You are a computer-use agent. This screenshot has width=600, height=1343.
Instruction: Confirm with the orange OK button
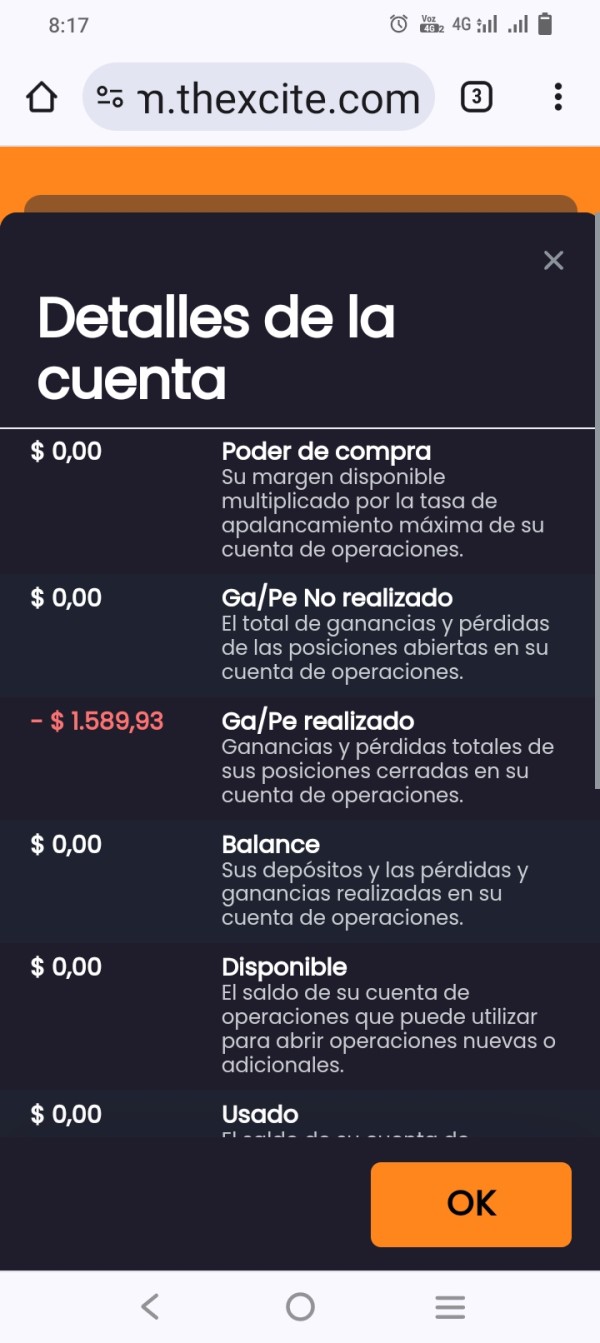click(x=471, y=1204)
